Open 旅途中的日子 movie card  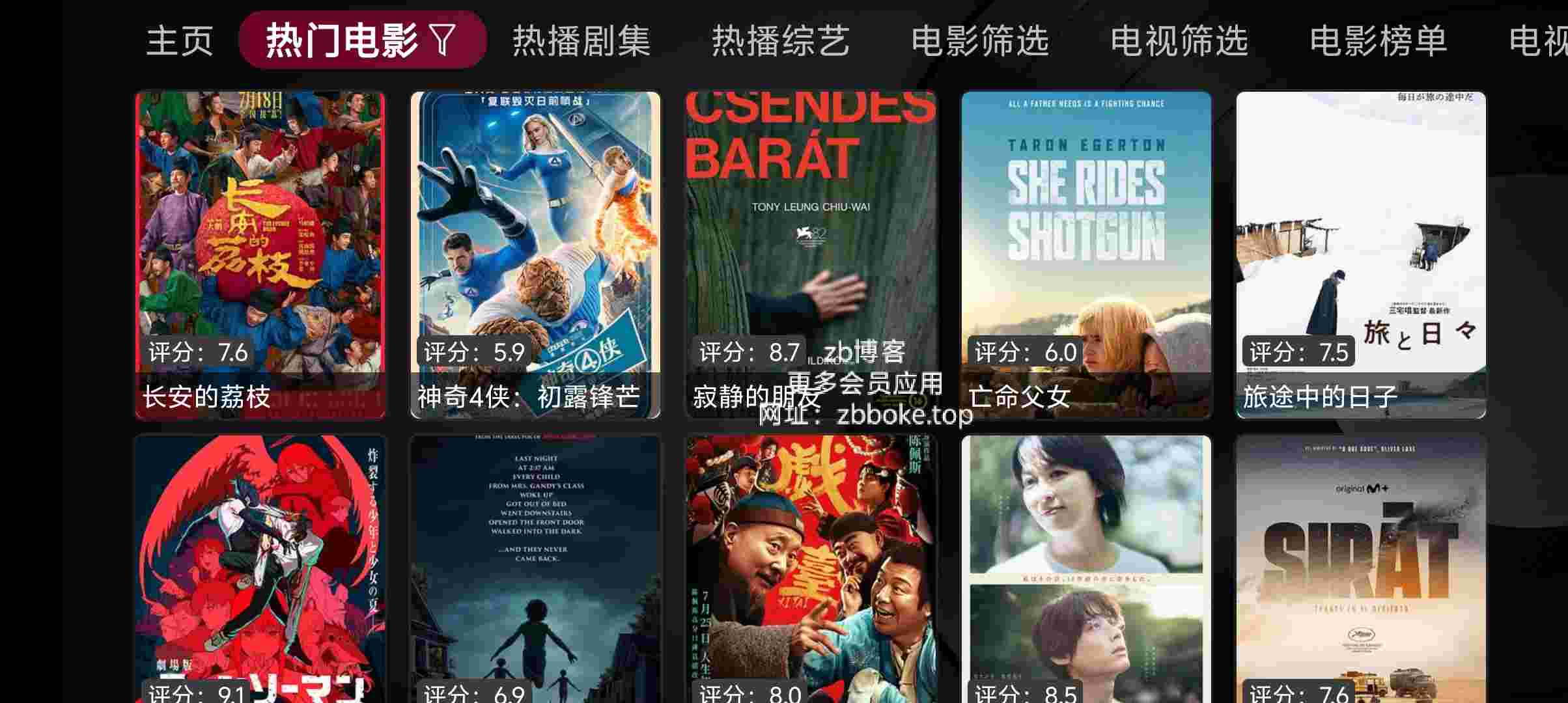point(1361,254)
